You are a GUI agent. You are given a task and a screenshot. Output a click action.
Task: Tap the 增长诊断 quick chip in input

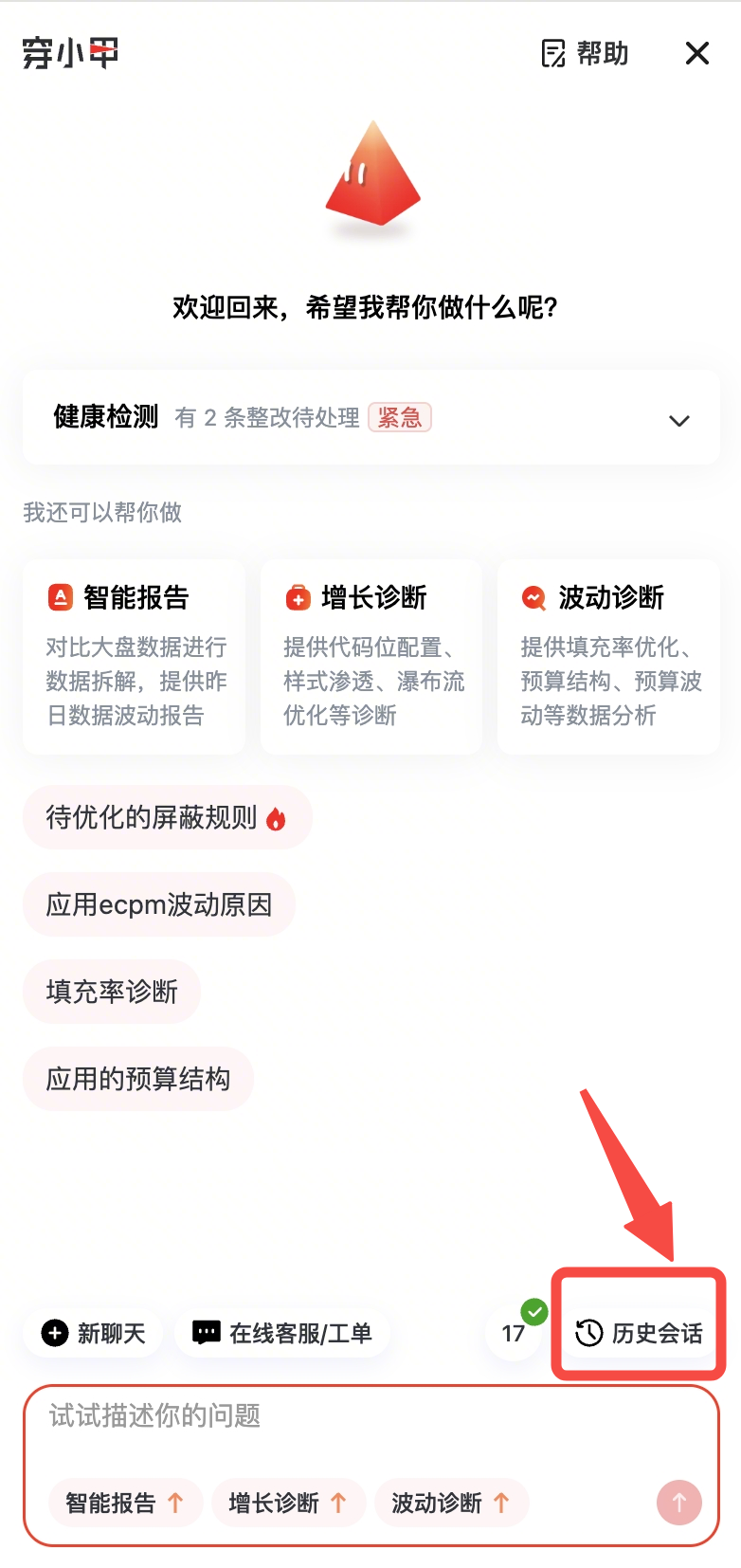288,1503
